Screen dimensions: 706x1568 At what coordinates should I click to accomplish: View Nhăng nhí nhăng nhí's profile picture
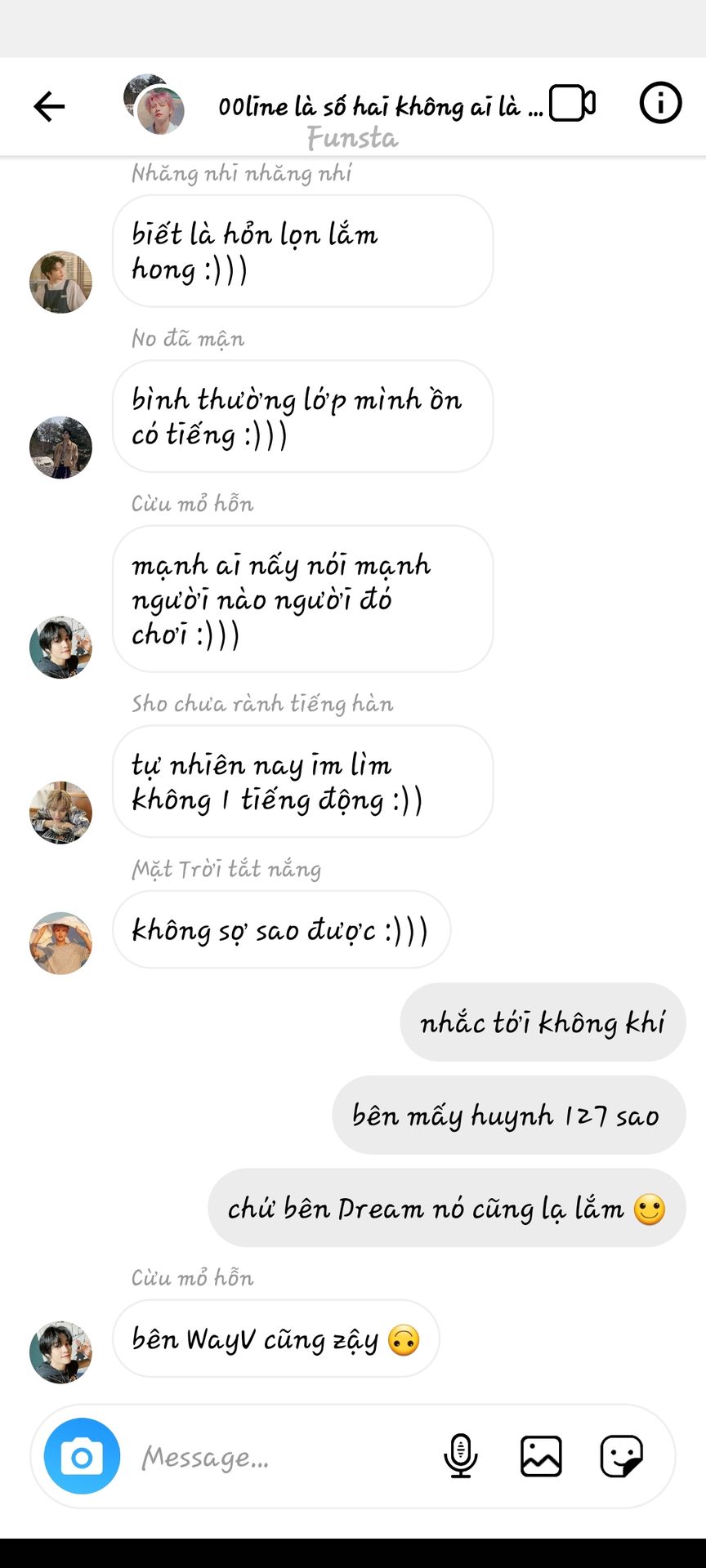[x=60, y=283]
